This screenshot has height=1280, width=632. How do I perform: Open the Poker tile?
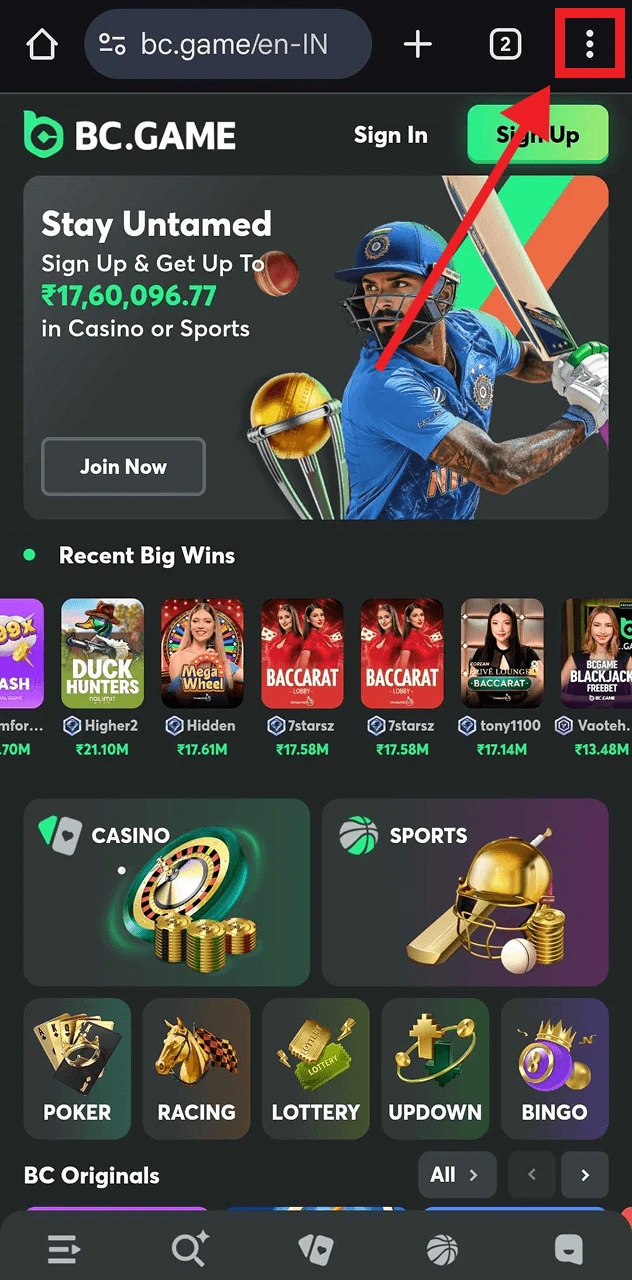[77, 1068]
